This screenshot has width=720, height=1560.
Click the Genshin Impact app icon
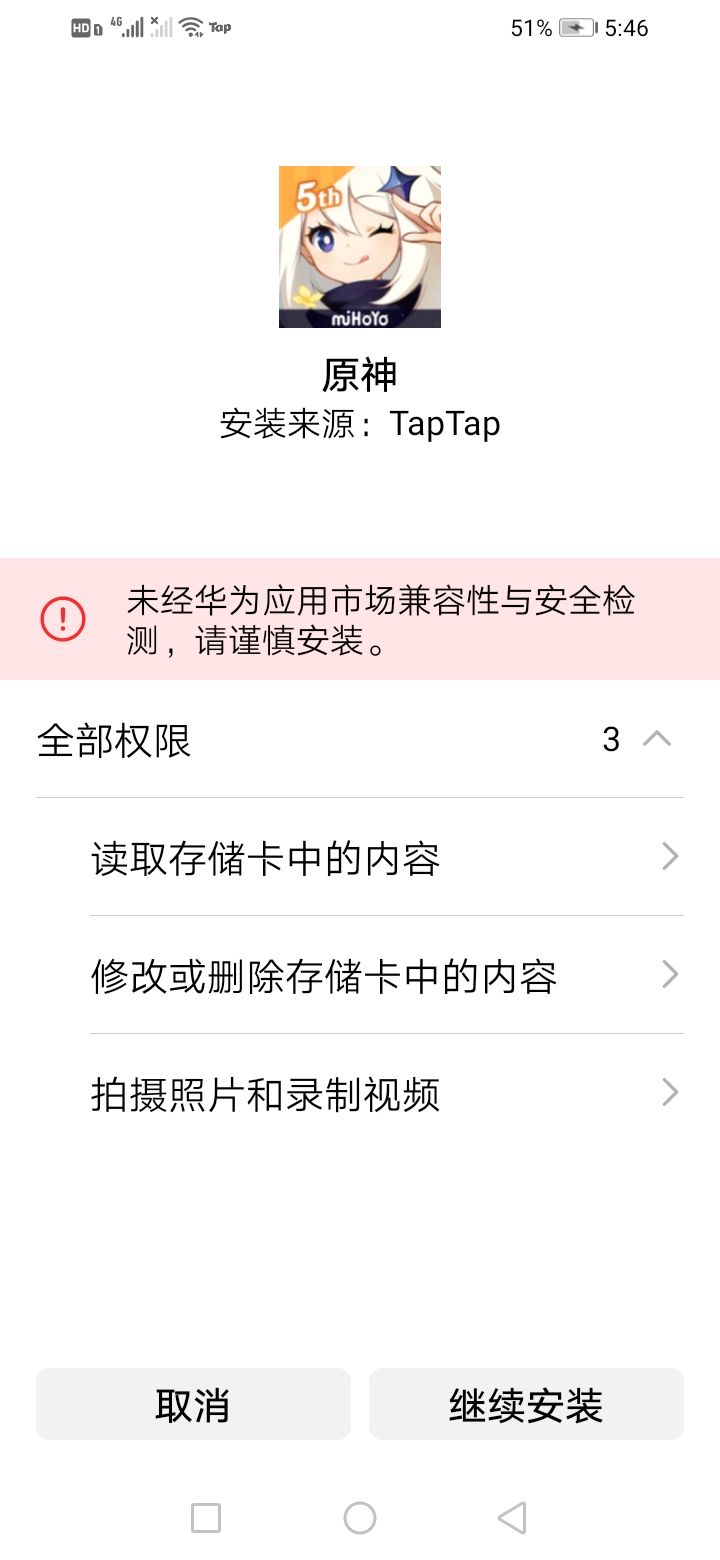(x=358, y=245)
